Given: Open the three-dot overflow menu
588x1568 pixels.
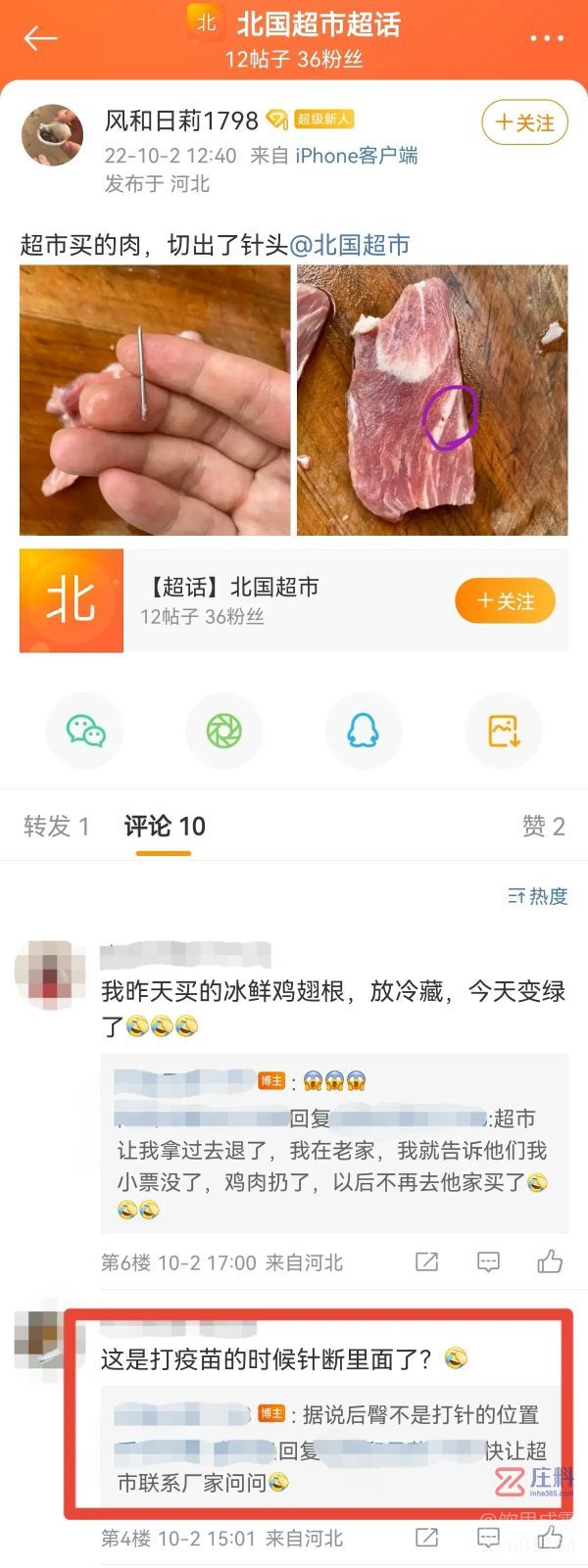Looking at the screenshot, I should click(x=546, y=38).
